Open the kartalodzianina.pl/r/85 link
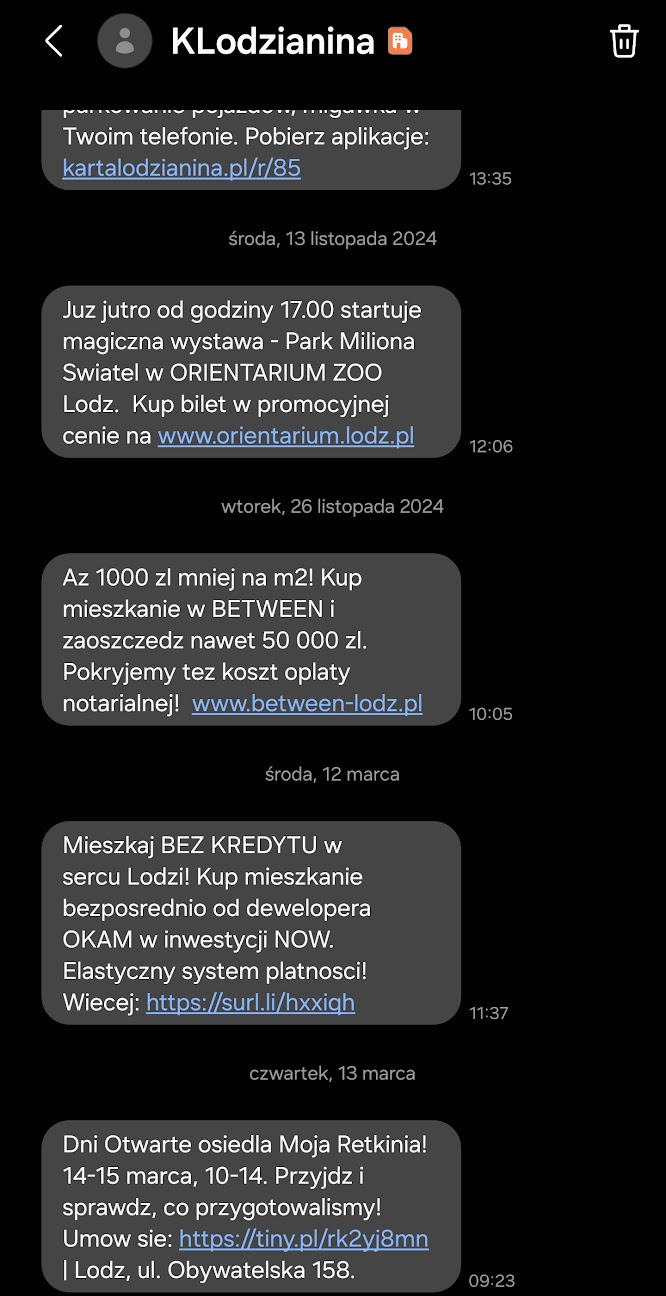This screenshot has height=1296, width=666. [181, 167]
